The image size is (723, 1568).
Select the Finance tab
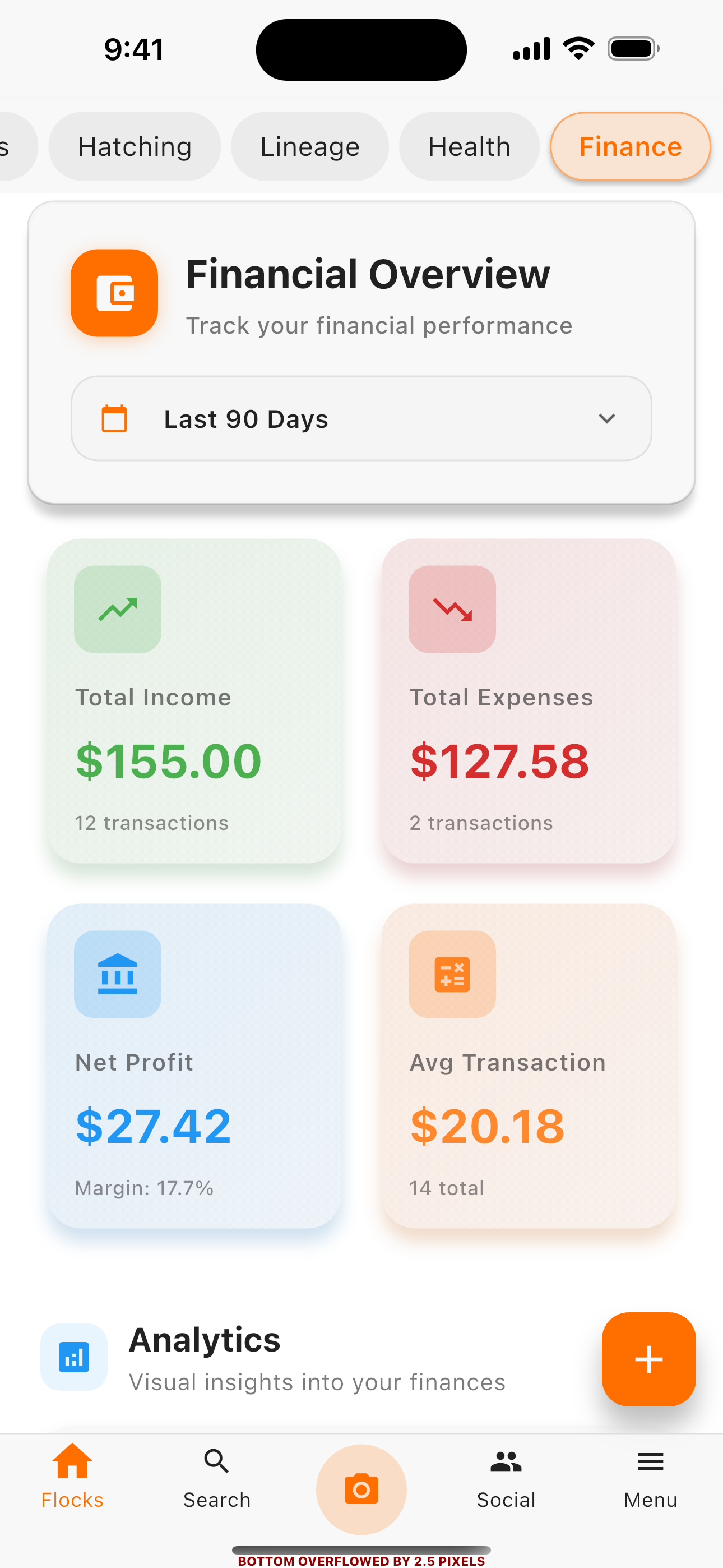coord(630,147)
